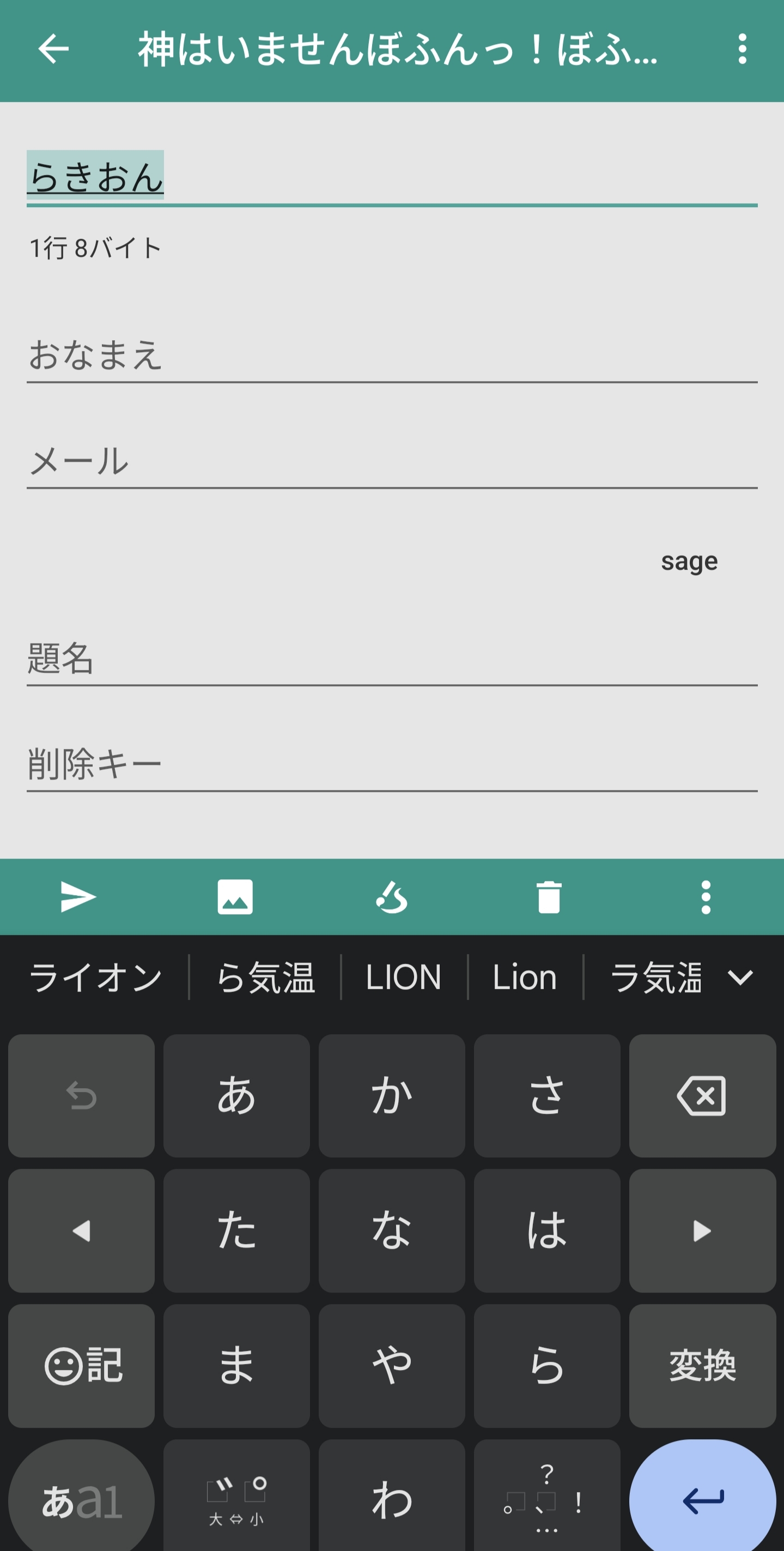Open the emoji and symbols key
The width and height of the screenshot is (784, 1551).
[82, 1366]
